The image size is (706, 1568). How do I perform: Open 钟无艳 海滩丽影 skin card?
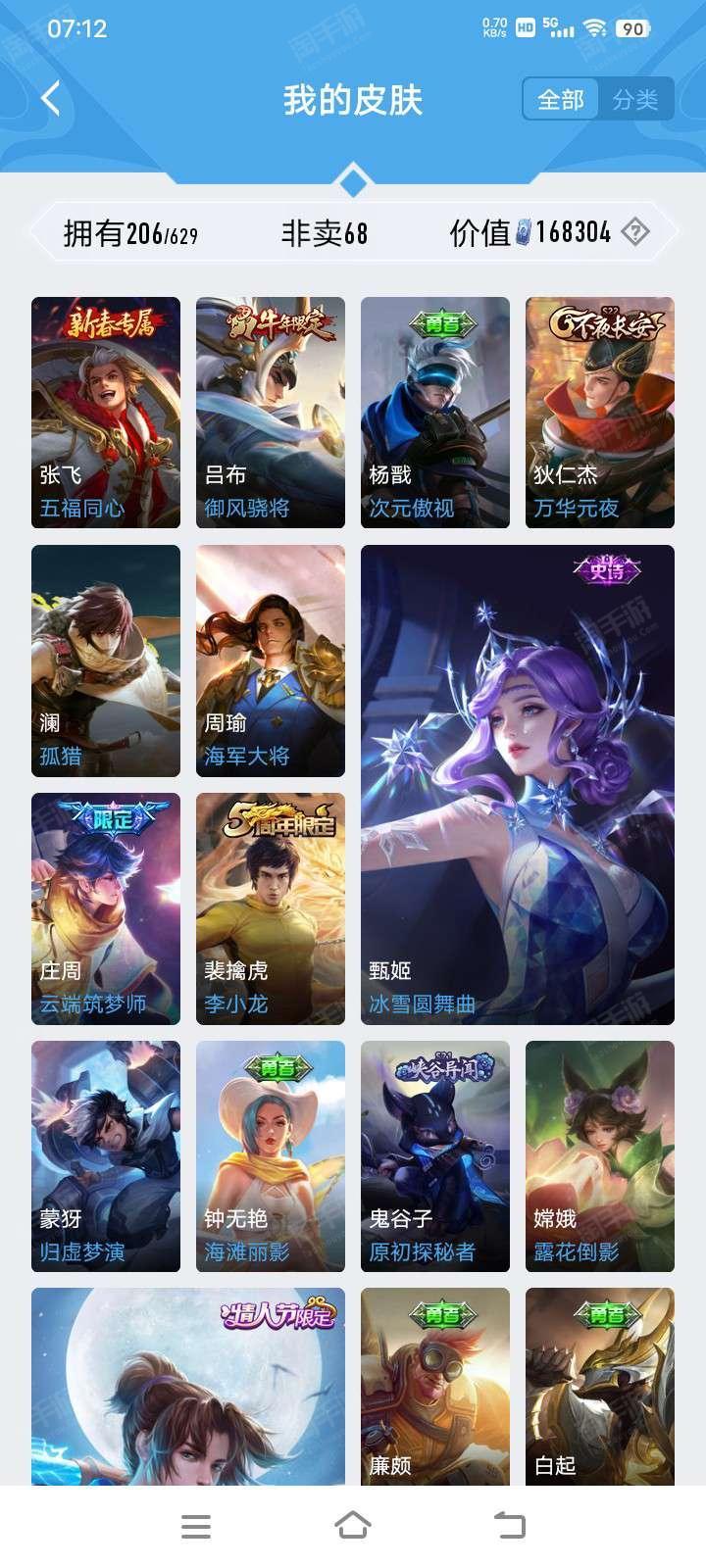tap(271, 1156)
